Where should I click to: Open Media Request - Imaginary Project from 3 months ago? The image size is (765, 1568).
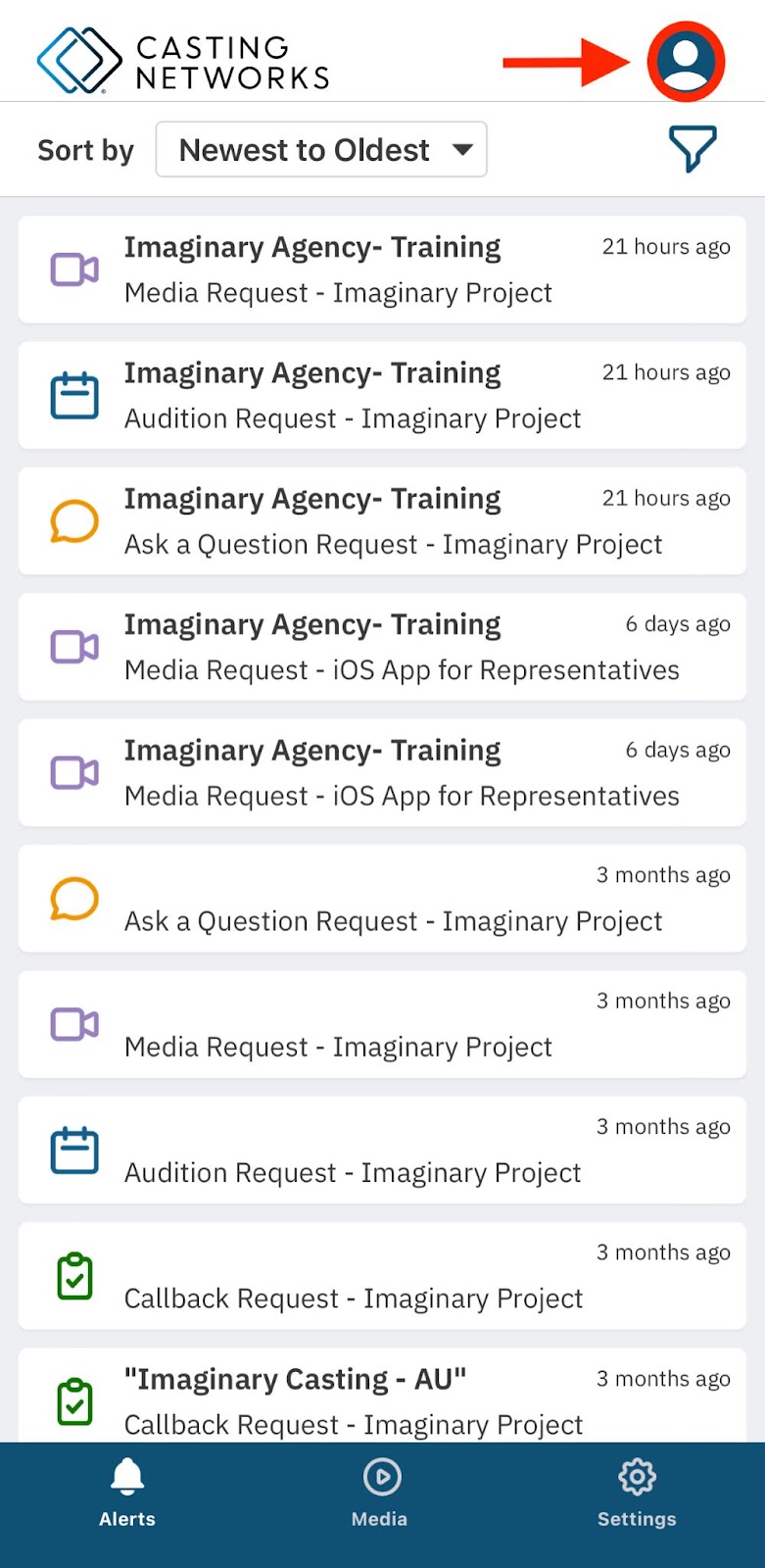(x=382, y=1024)
